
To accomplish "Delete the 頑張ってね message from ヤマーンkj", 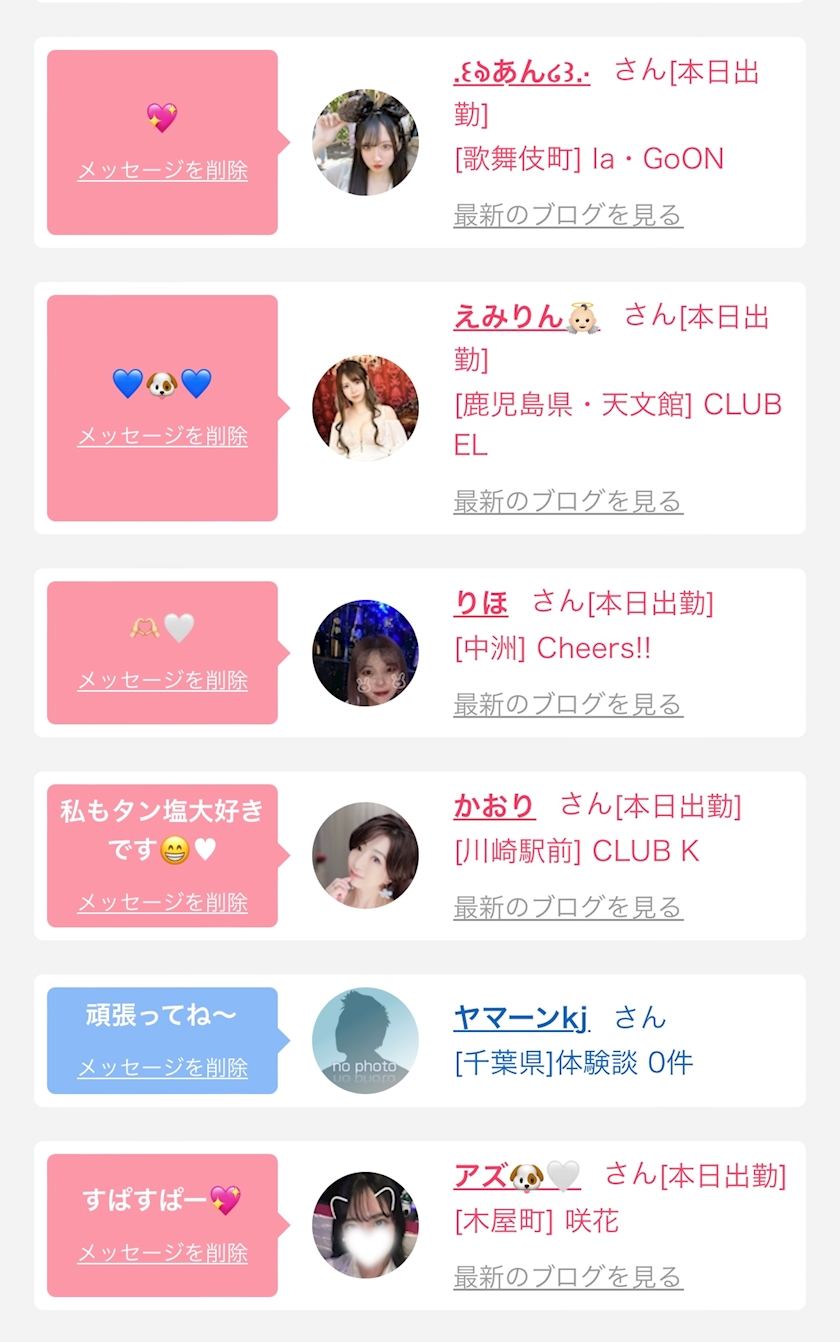I will [162, 1067].
